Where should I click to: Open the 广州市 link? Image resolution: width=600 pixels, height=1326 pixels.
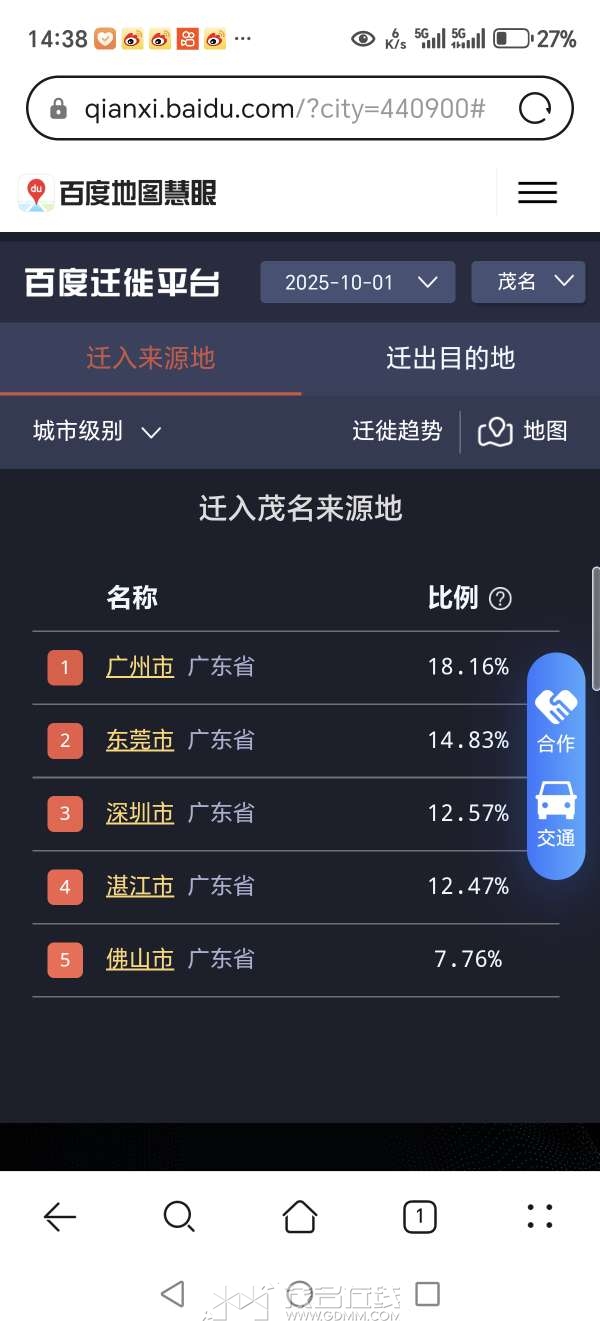click(140, 667)
